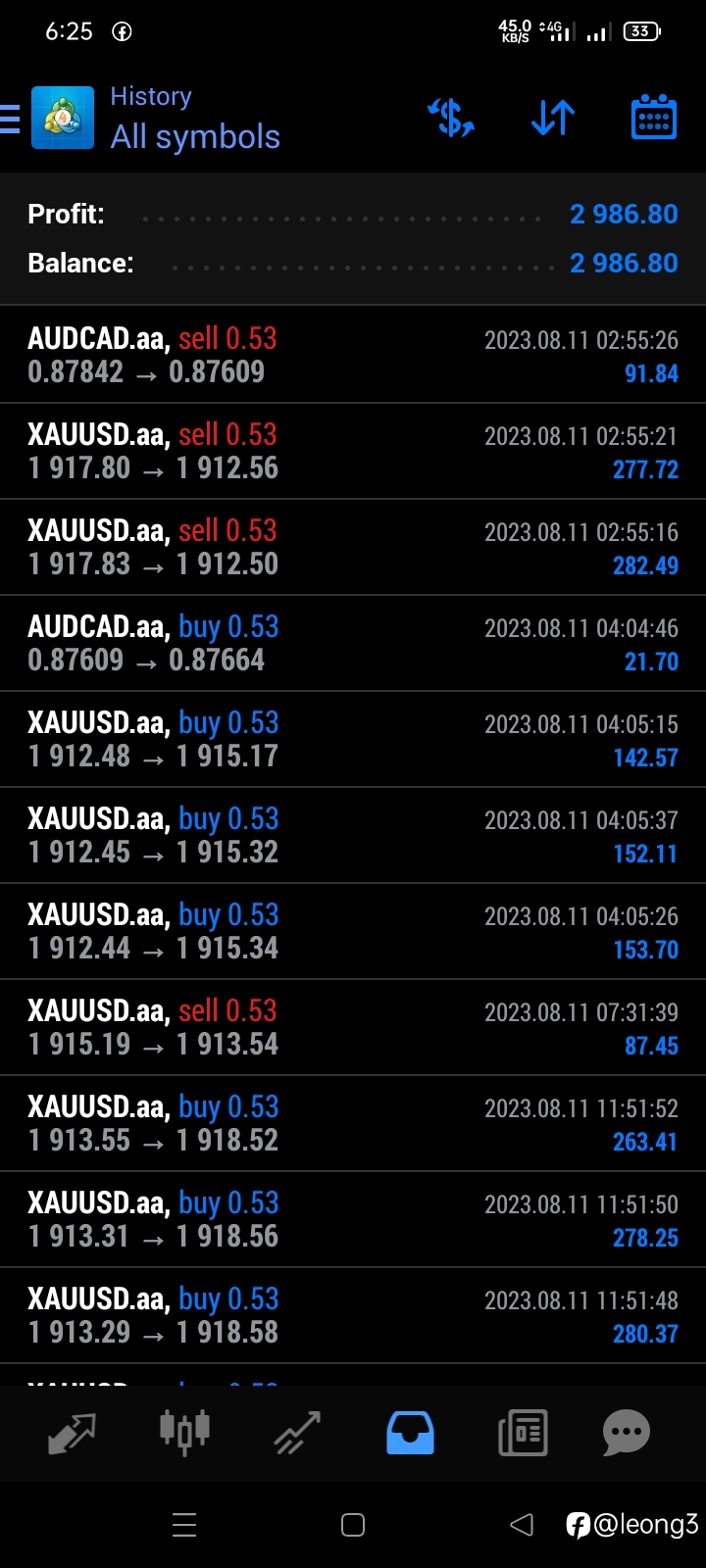
Task: Open the News tab
Action: coord(523,1433)
